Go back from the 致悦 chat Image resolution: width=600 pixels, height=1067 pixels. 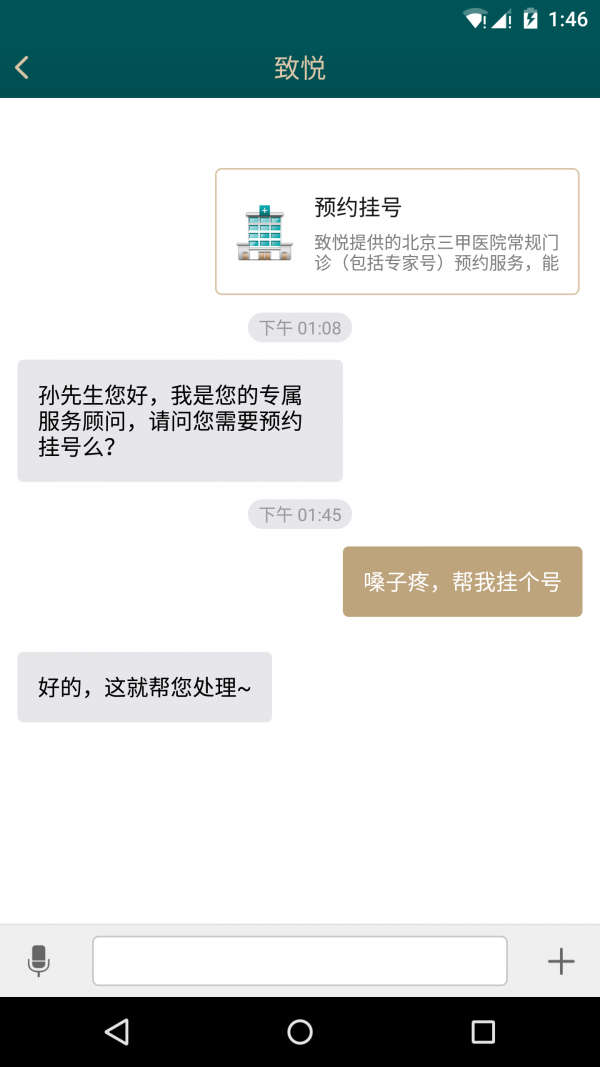click(x=22, y=68)
